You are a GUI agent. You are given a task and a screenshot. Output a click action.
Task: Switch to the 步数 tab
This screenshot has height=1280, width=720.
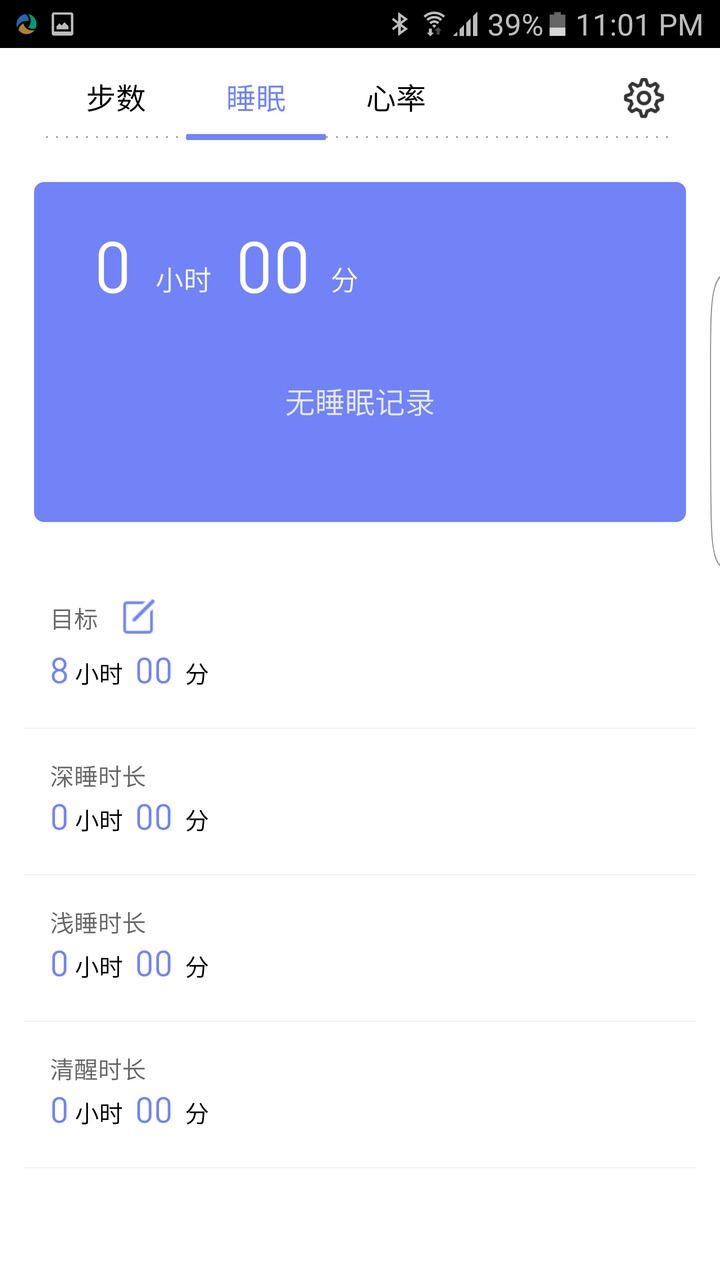tap(116, 99)
